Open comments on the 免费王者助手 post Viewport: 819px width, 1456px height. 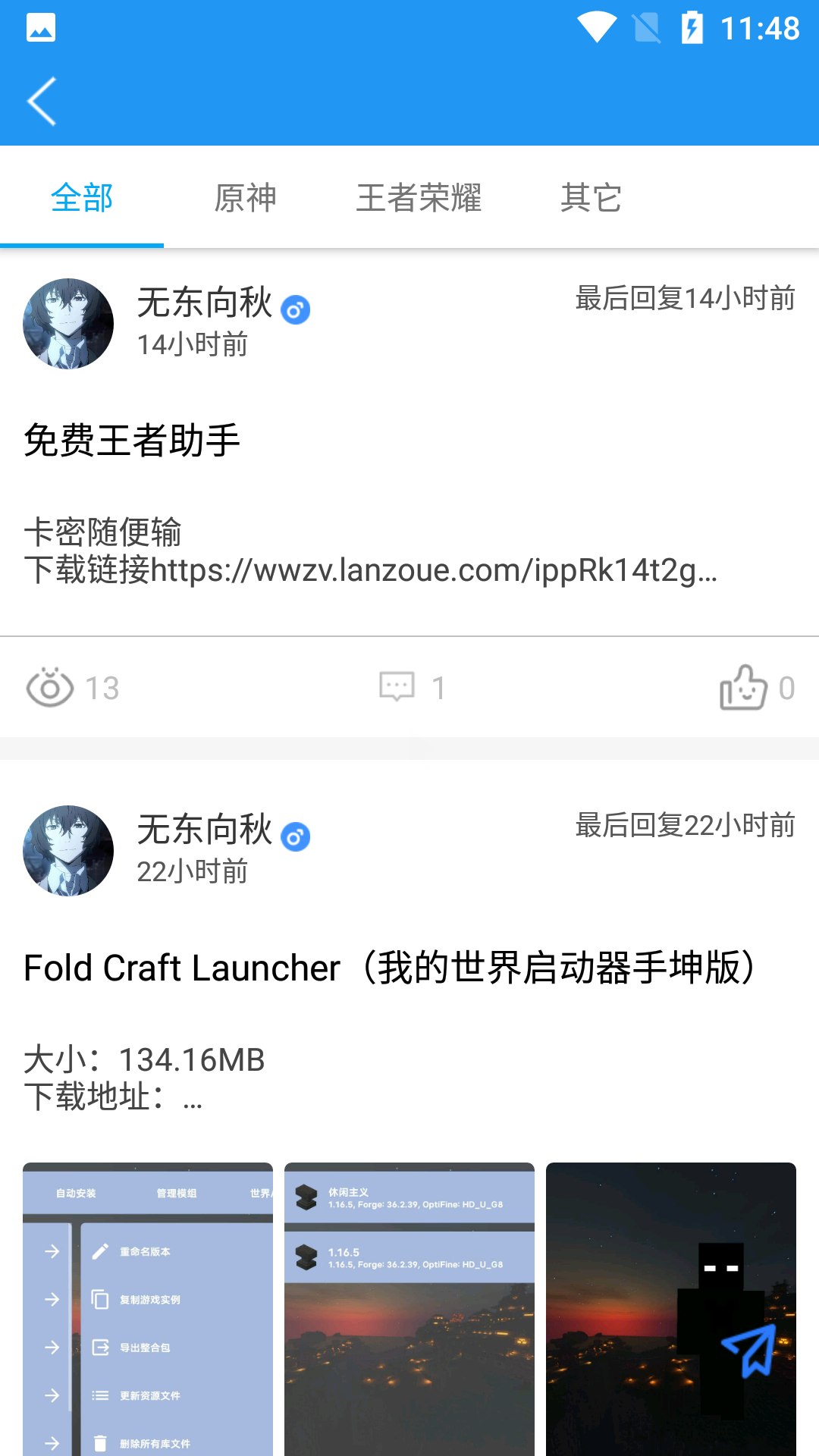(412, 688)
